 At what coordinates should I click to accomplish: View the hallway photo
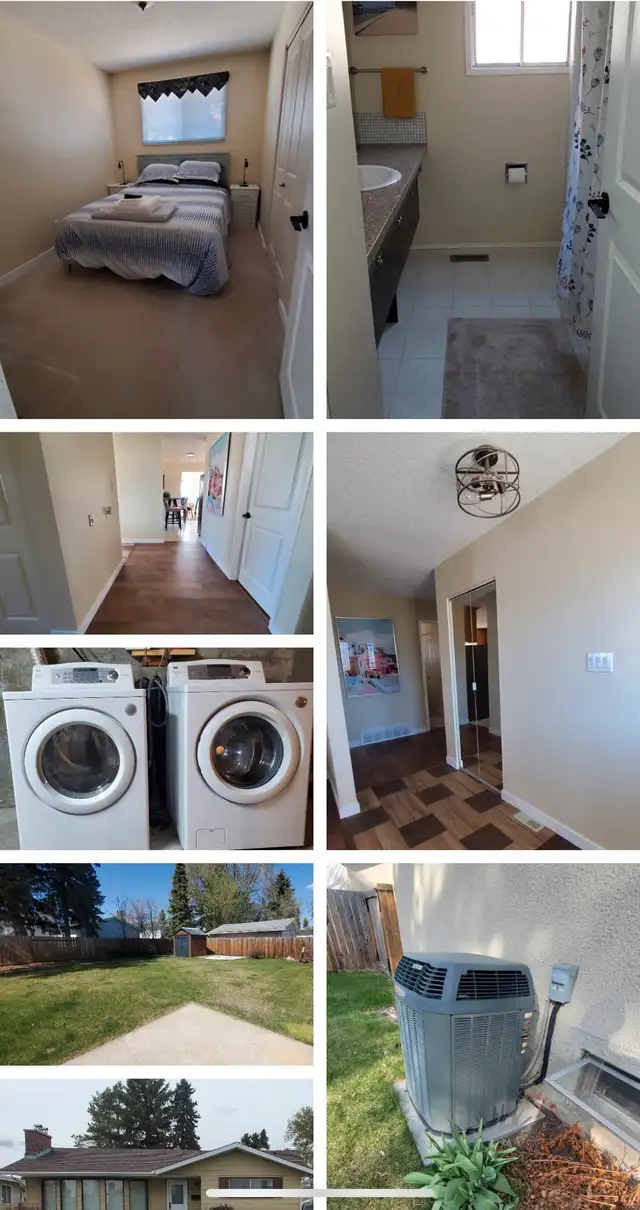click(x=156, y=533)
